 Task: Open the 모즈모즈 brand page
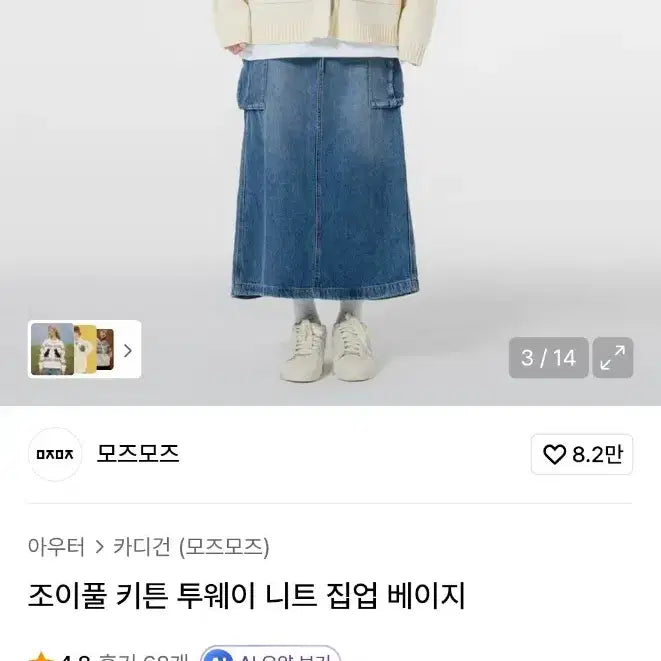tap(138, 454)
